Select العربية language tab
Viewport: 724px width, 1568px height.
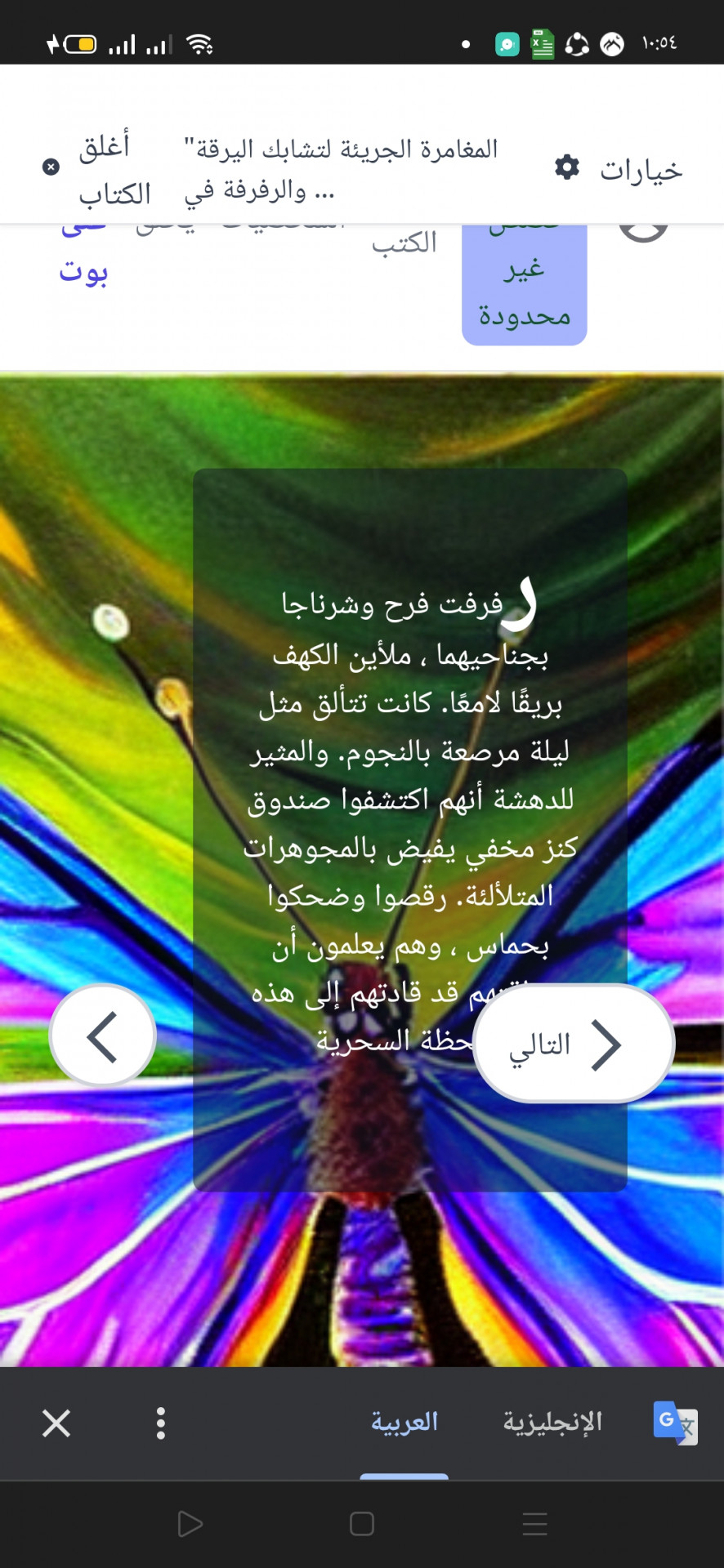pos(404,1422)
